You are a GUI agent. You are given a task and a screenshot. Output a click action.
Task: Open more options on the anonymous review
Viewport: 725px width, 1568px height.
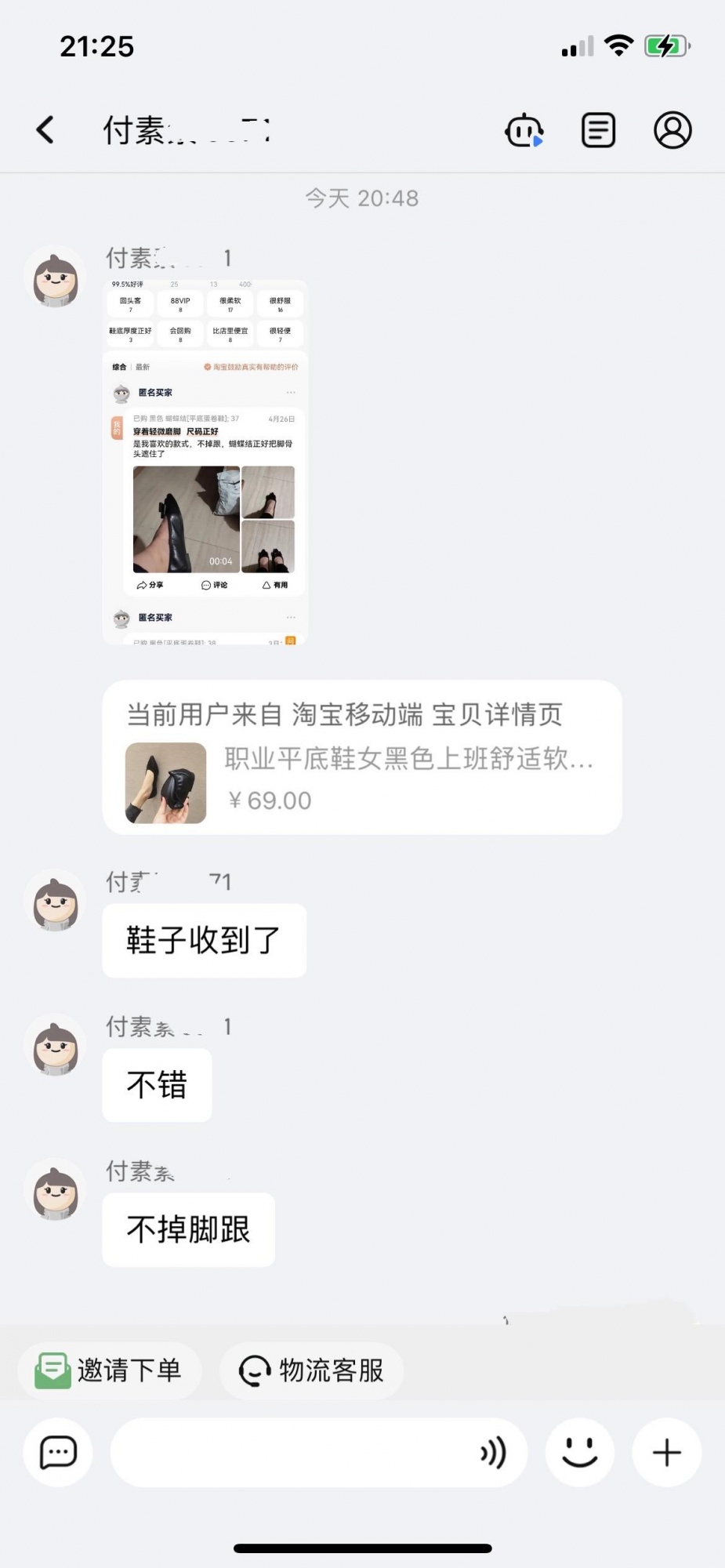coord(291,392)
